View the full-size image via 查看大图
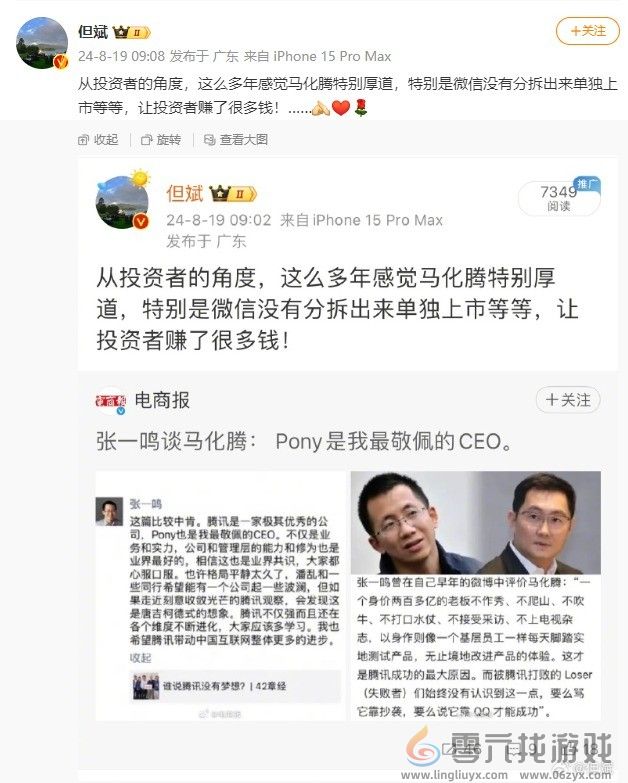Screen dimensions: 628x783 pos(236,140)
